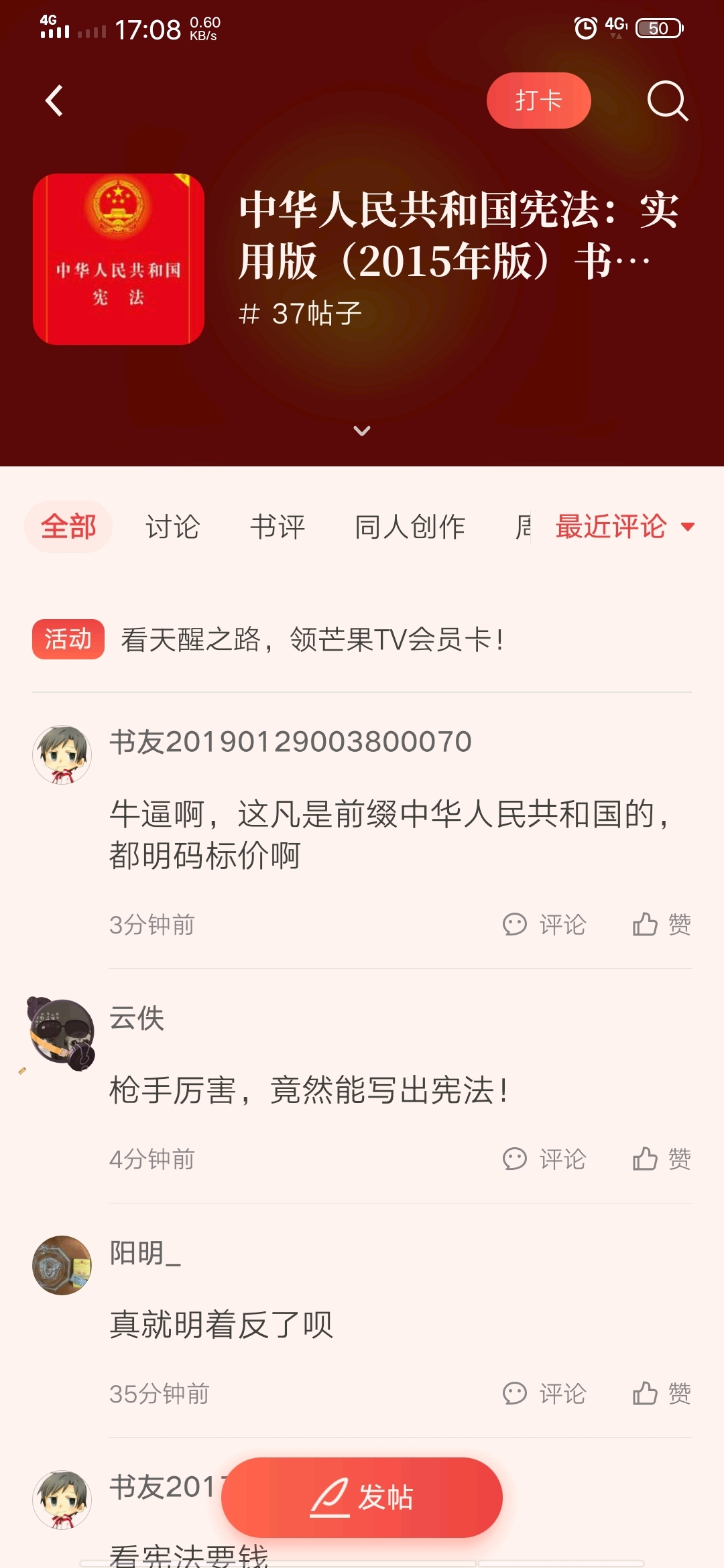Go back using the top arrow
Viewport: 724px width, 1568px height.
[54, 101]
